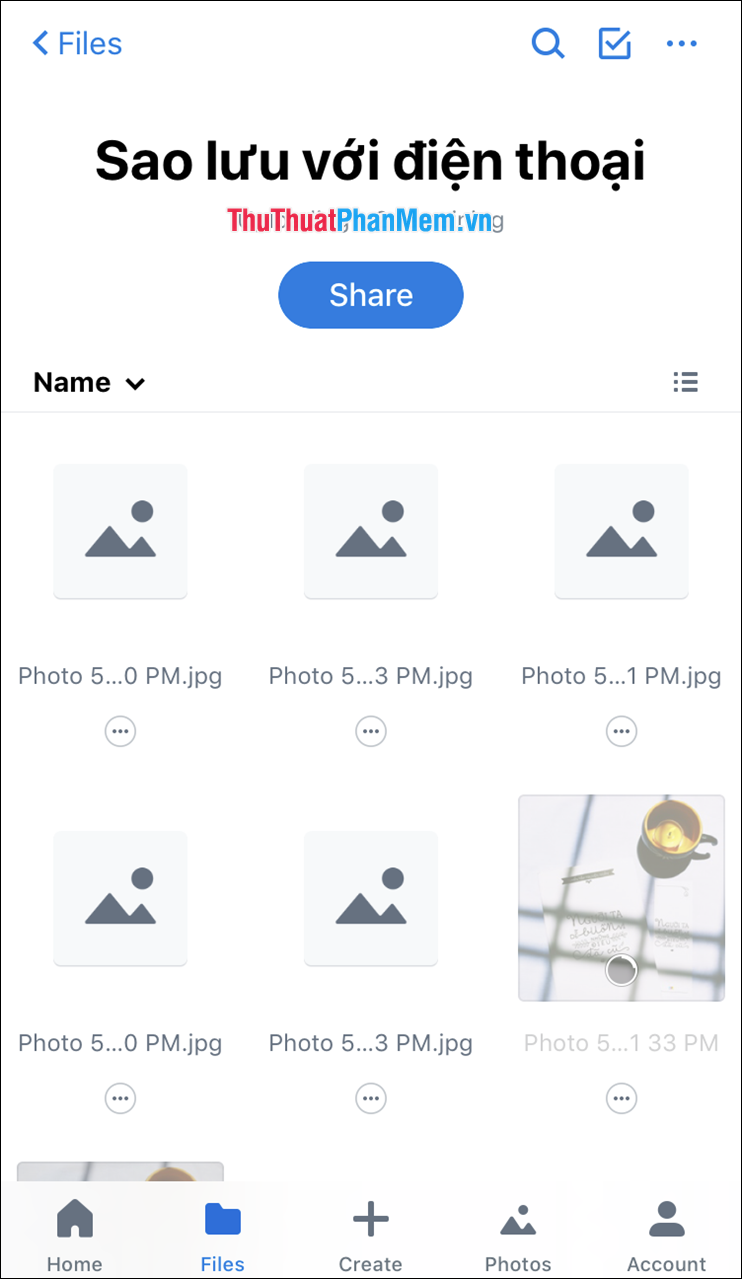The height and width of the screenshot is (1279, 742).
Task: Enter multi-select mode with the checkmark icon
Action: [x=614, y=43]
